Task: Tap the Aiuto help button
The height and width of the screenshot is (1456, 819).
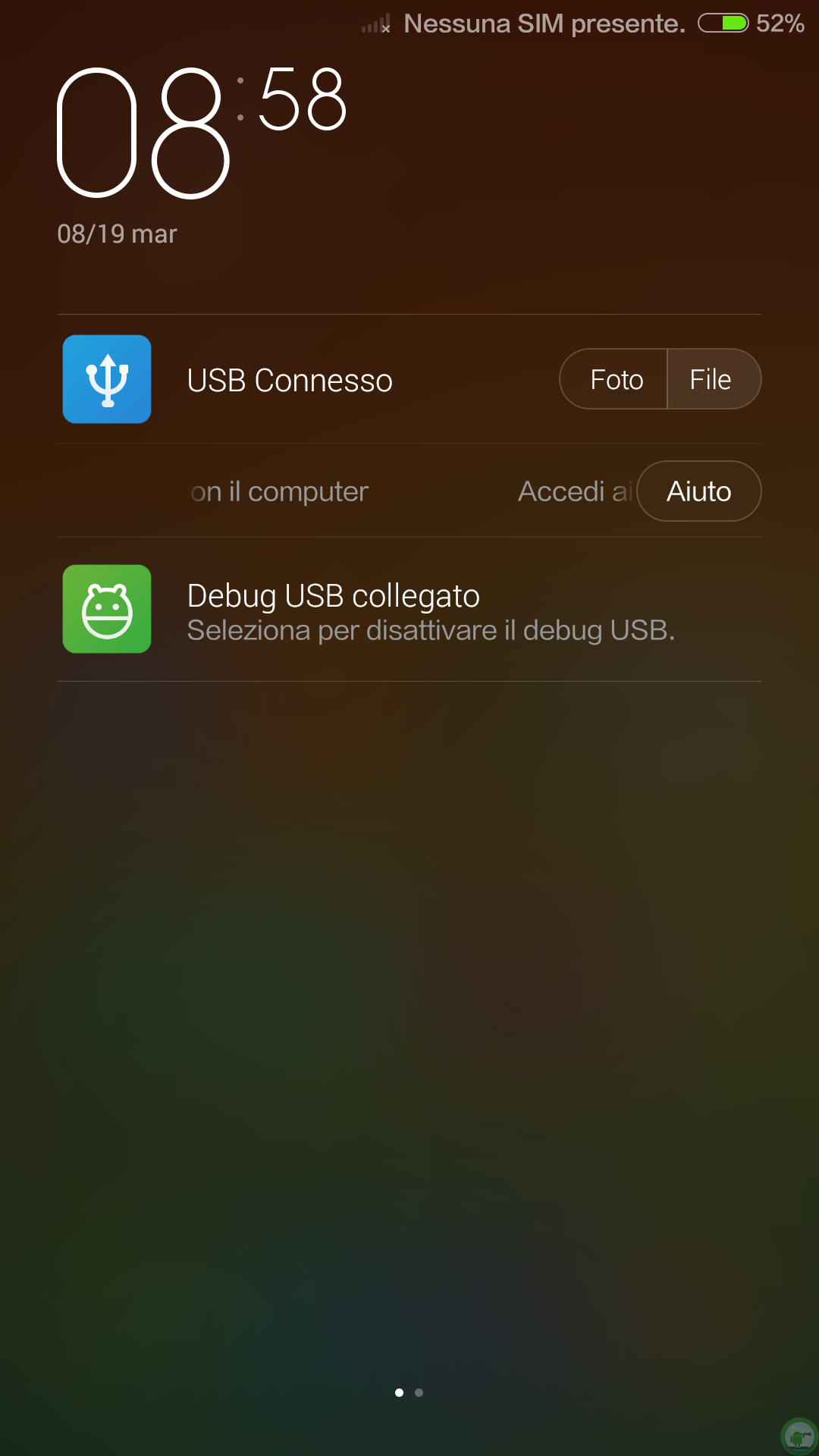Action: coord(698,491)
